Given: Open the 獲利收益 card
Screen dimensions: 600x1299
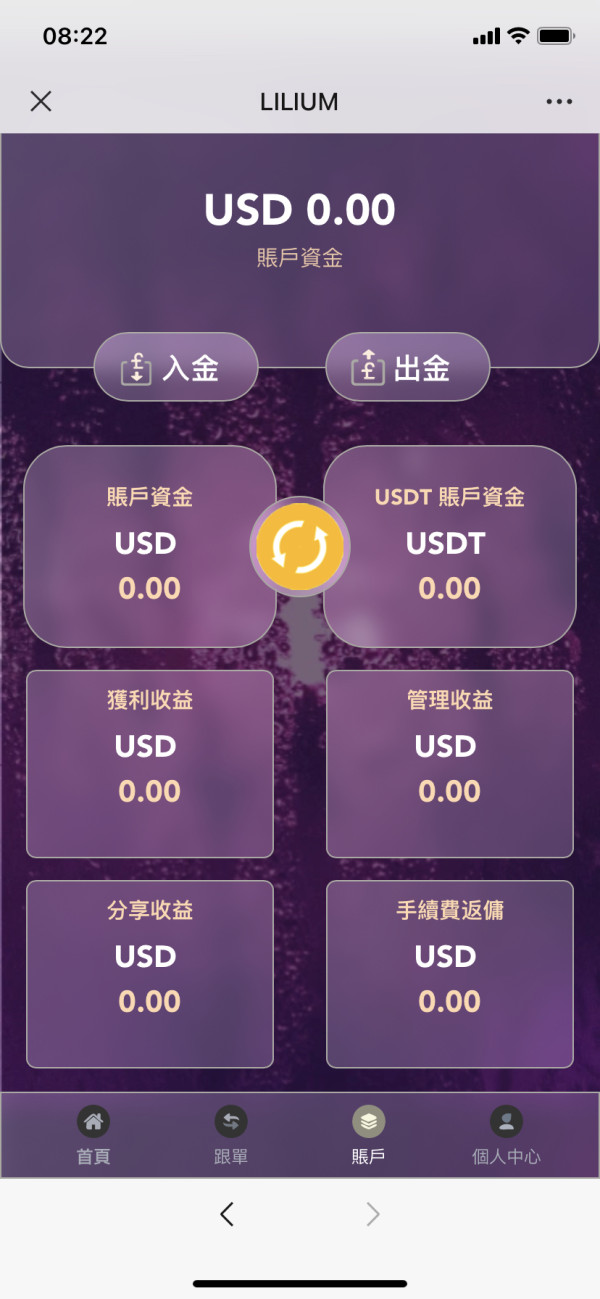Looking at the screenshot, I should [150, 764].
